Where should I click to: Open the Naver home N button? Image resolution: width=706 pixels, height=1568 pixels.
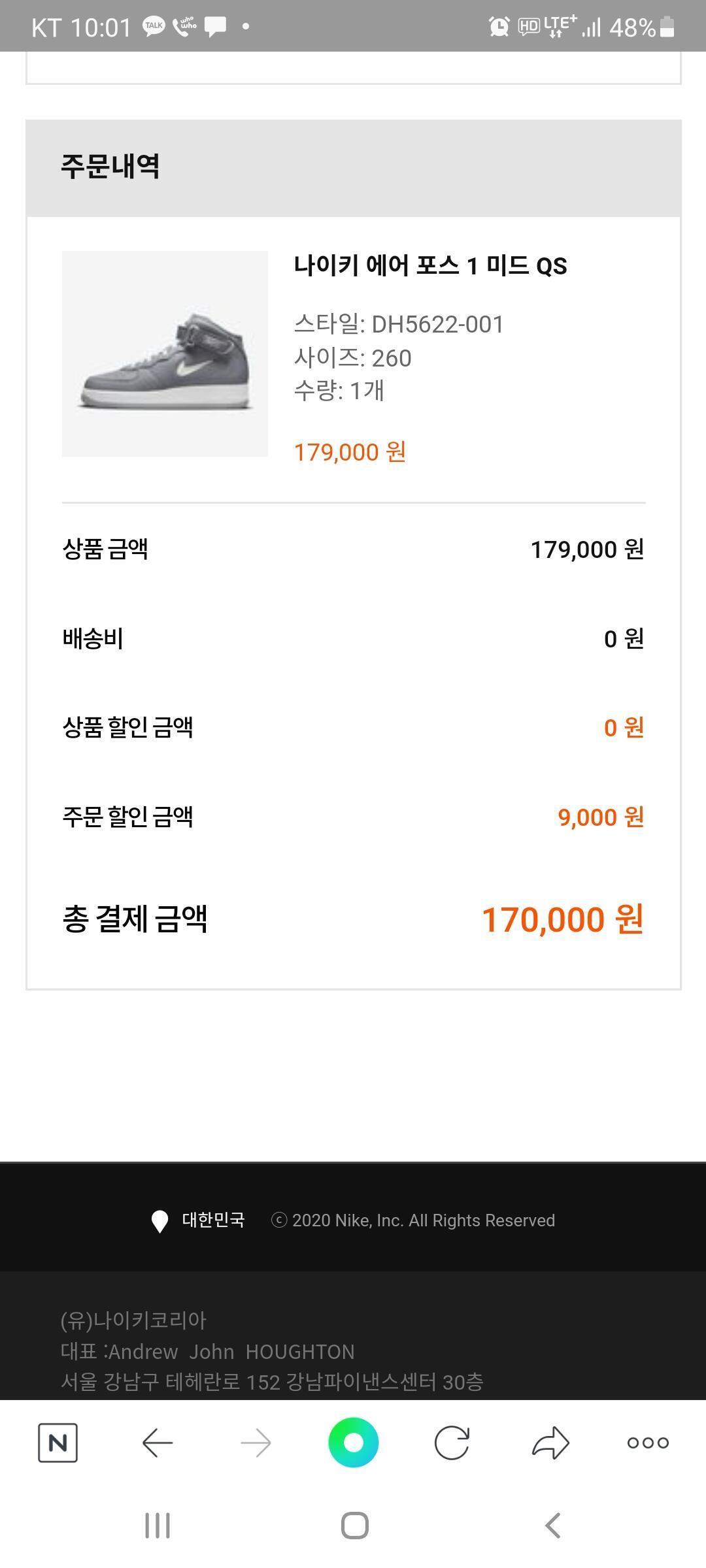58,1443
